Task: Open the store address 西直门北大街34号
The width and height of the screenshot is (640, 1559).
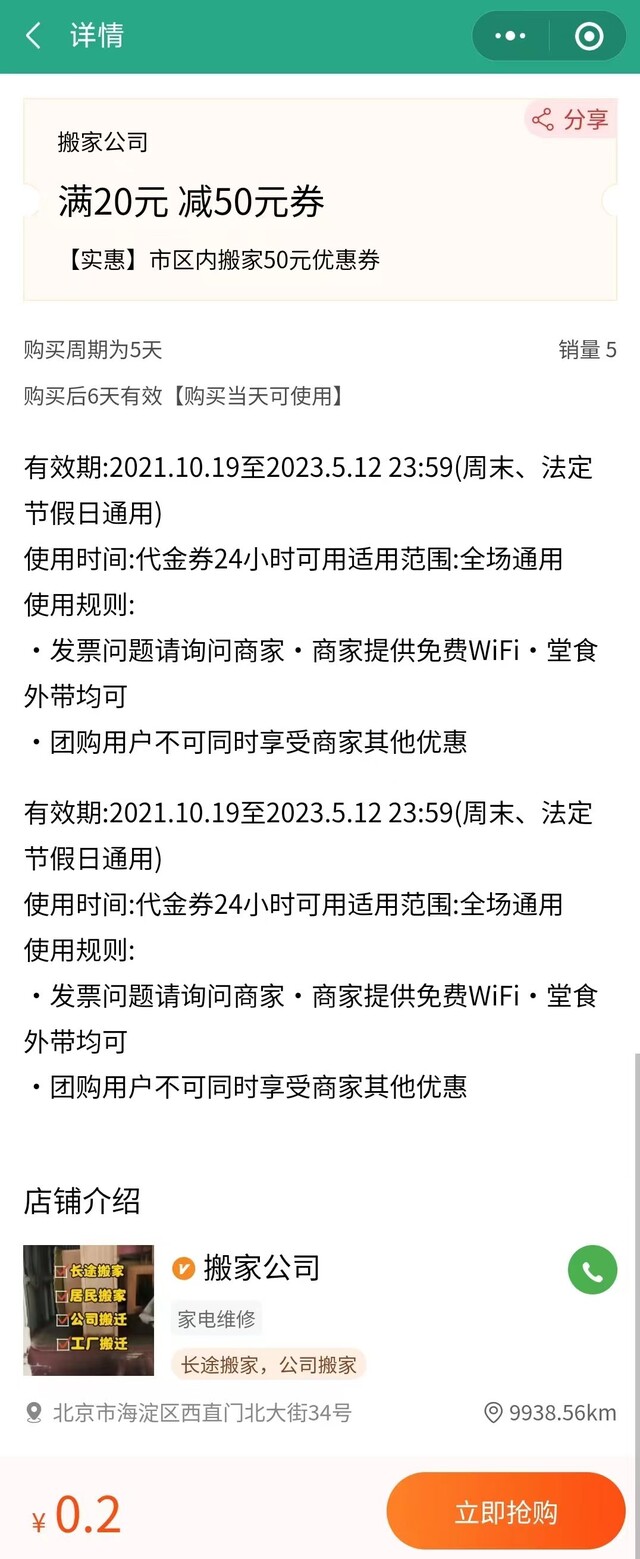Action: pyautogui.click(x=201, y=1412)
